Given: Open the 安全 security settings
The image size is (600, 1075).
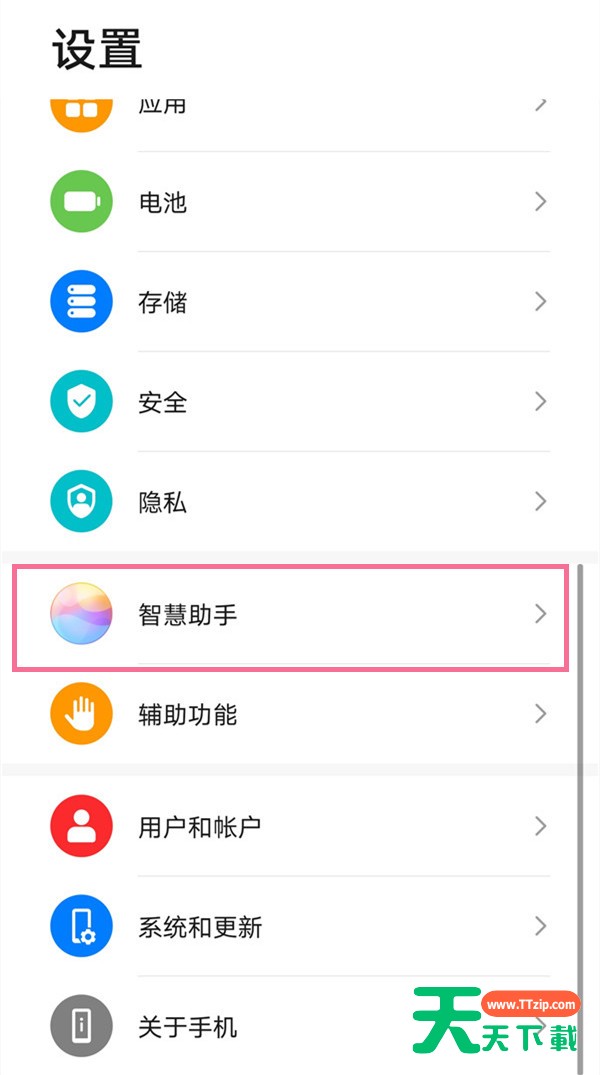Looking at the screenshot, I should (300, 402).
